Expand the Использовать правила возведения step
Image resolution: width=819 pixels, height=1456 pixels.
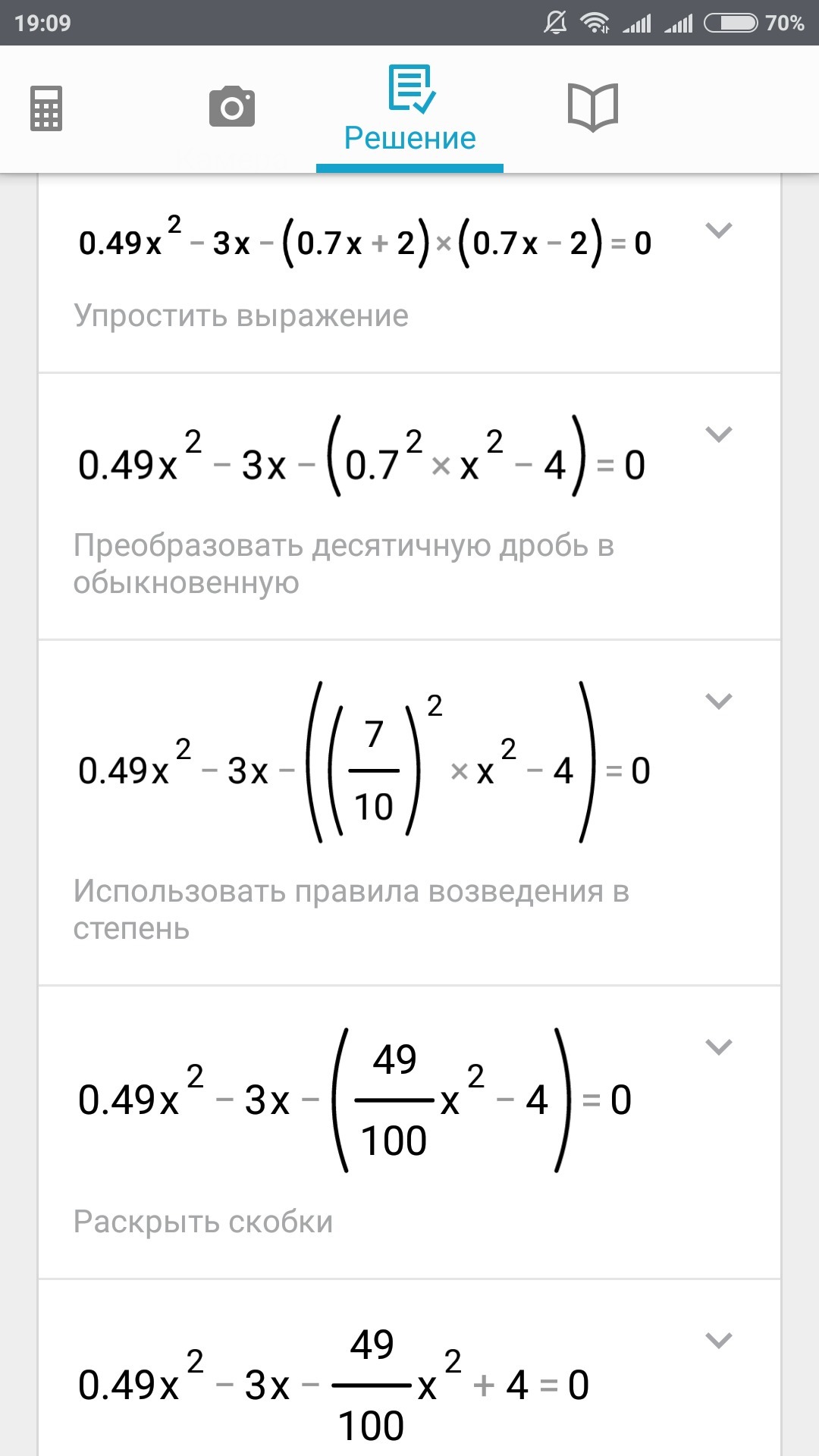tap(718, 701)
